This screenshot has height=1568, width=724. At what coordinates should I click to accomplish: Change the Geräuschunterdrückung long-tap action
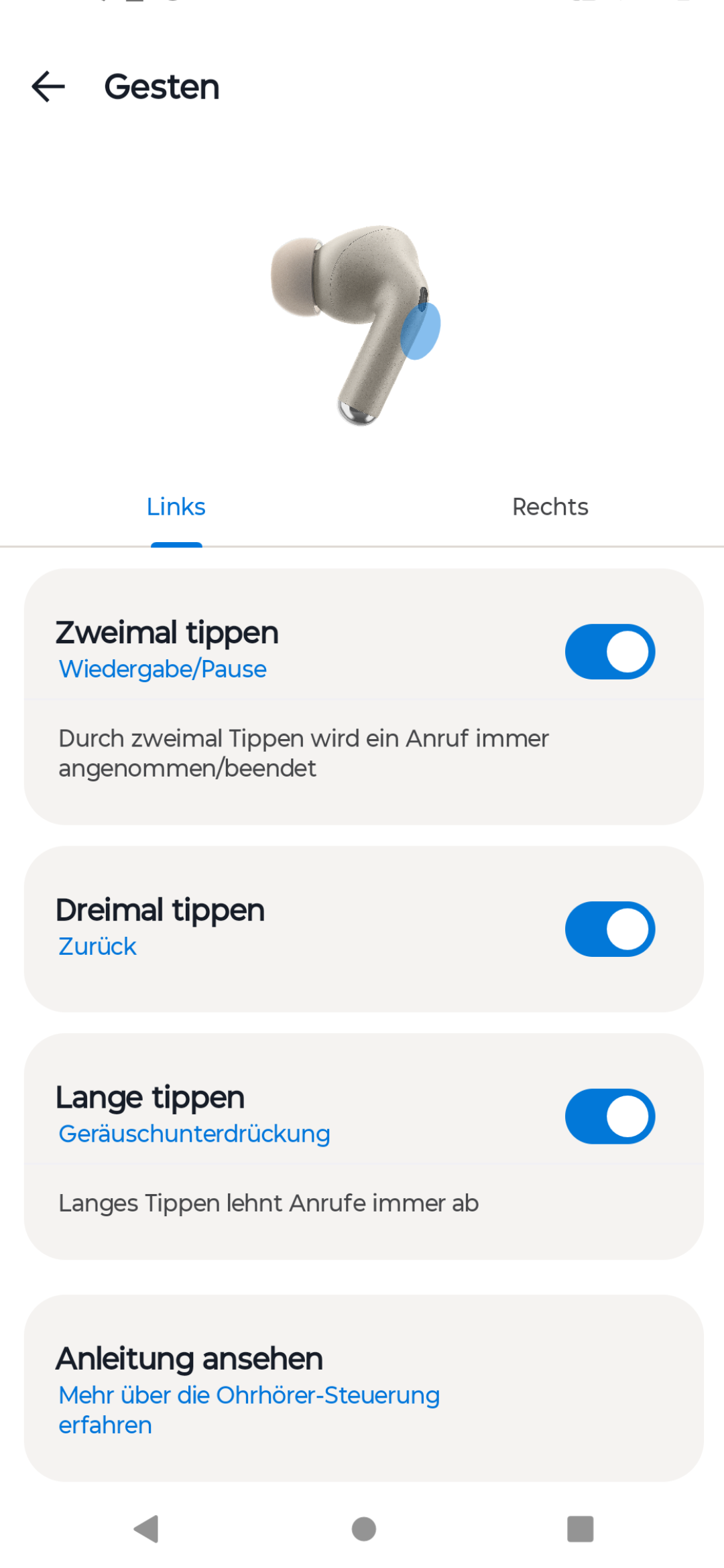click(194, 1134)
